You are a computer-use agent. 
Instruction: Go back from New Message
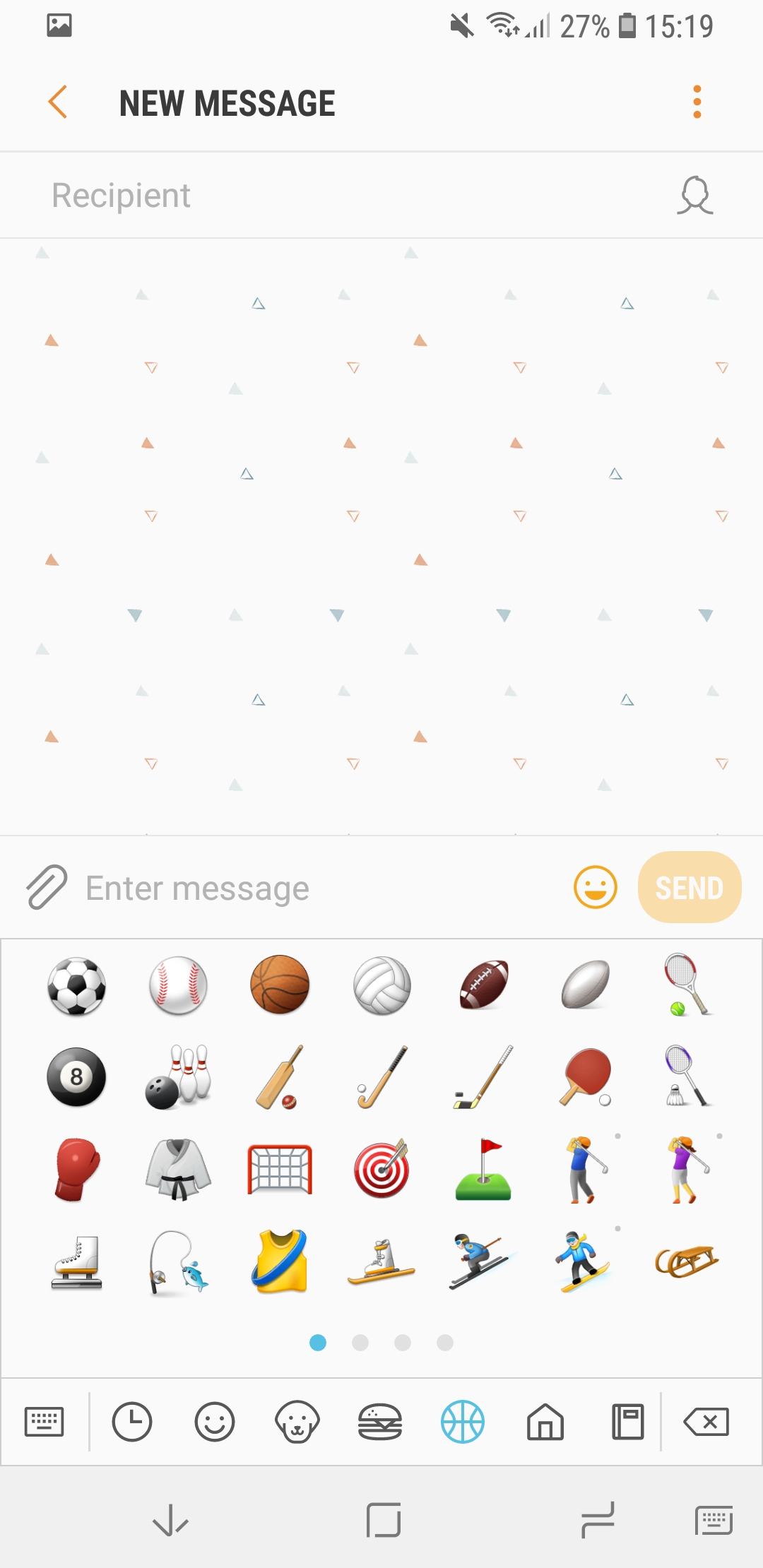[x=58, y=102]
